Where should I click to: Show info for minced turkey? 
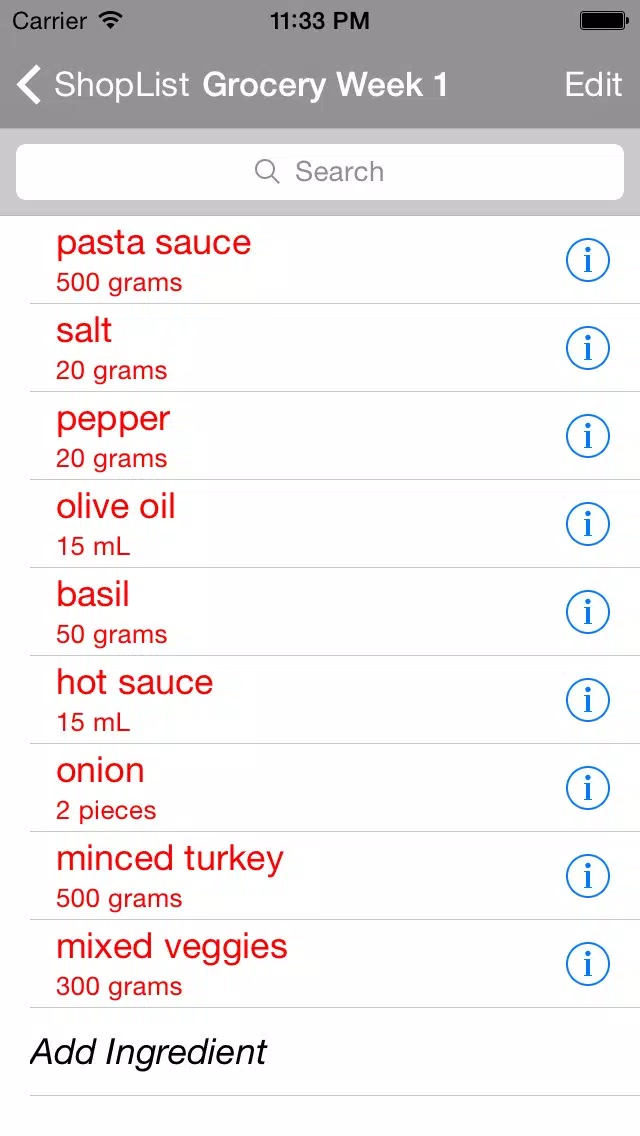click(x=587, y=876)
